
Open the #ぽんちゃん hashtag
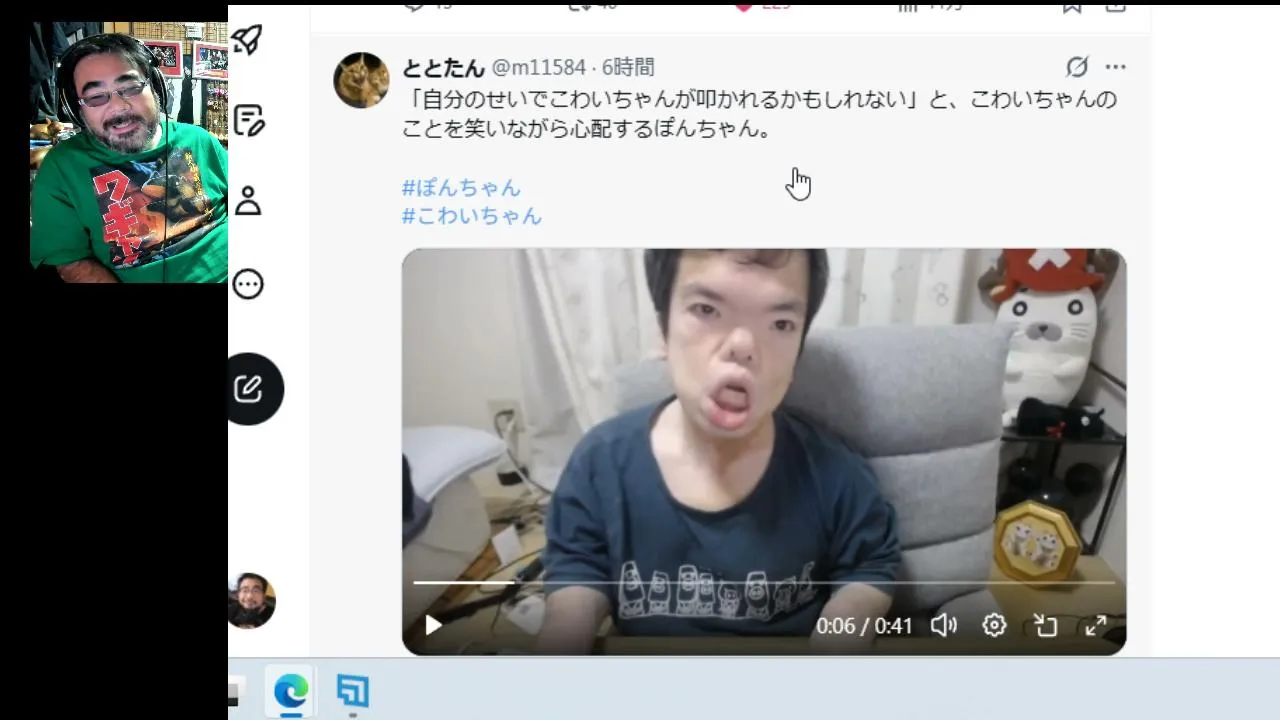(x=461, y=187)
